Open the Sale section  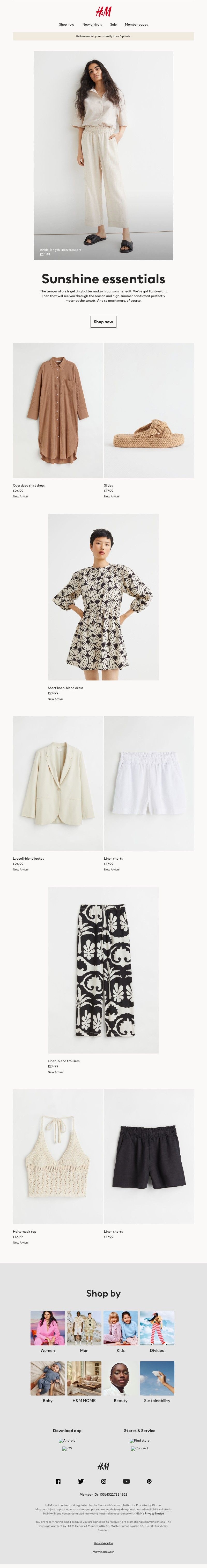point(113,24)
